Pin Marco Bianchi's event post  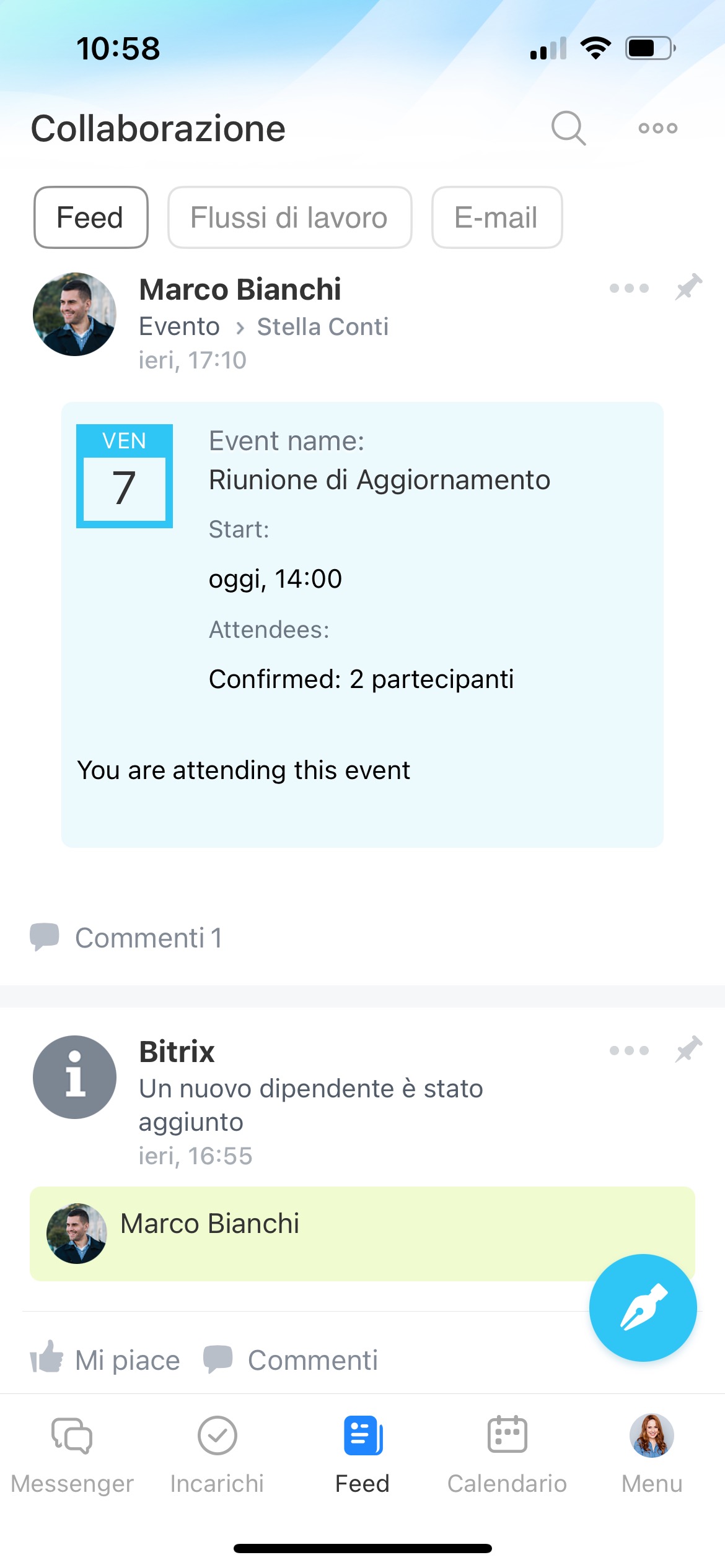pyautogui.click(x=688, y=287)
